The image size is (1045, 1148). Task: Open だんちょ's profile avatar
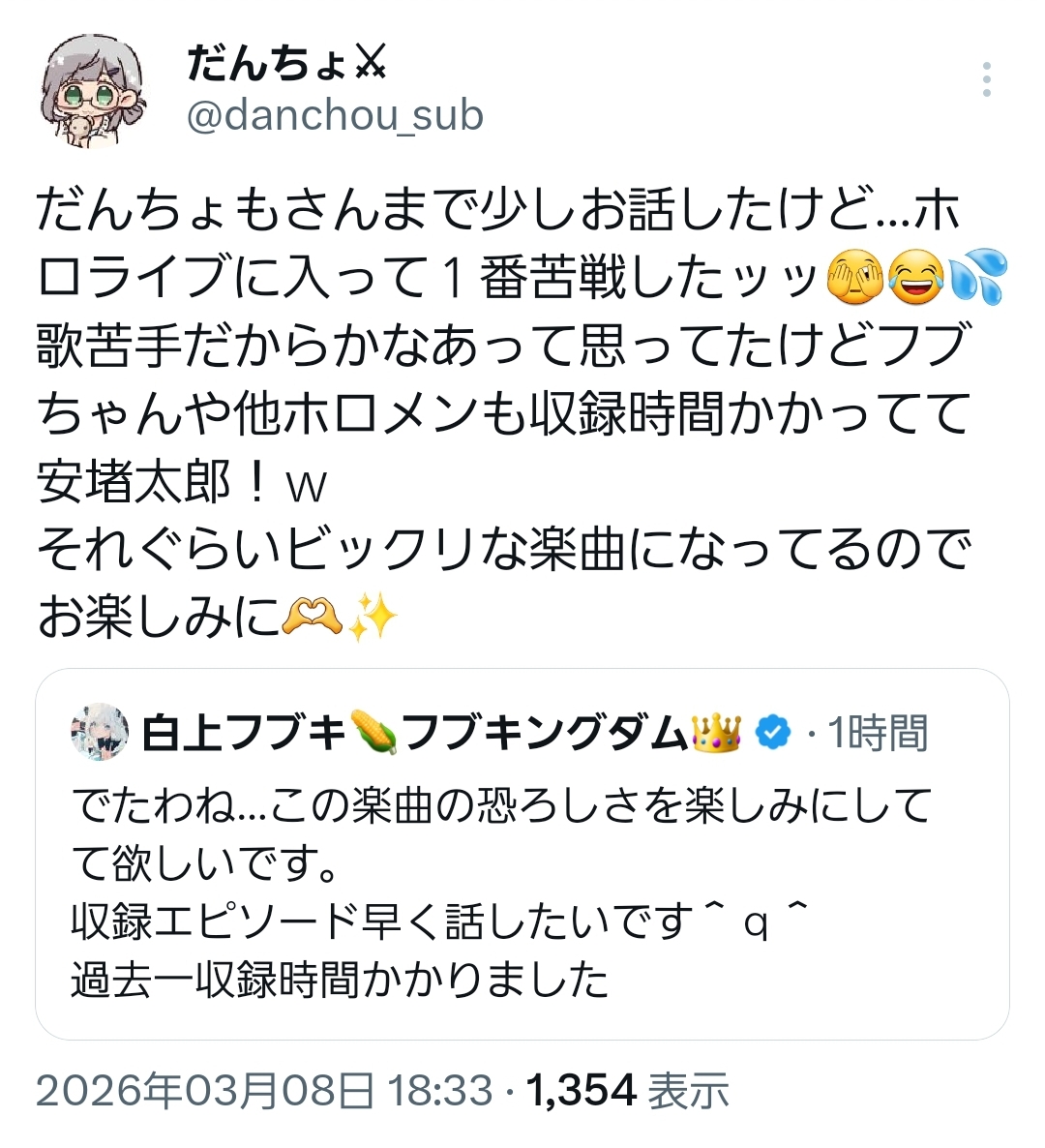(x=94, y=92)
